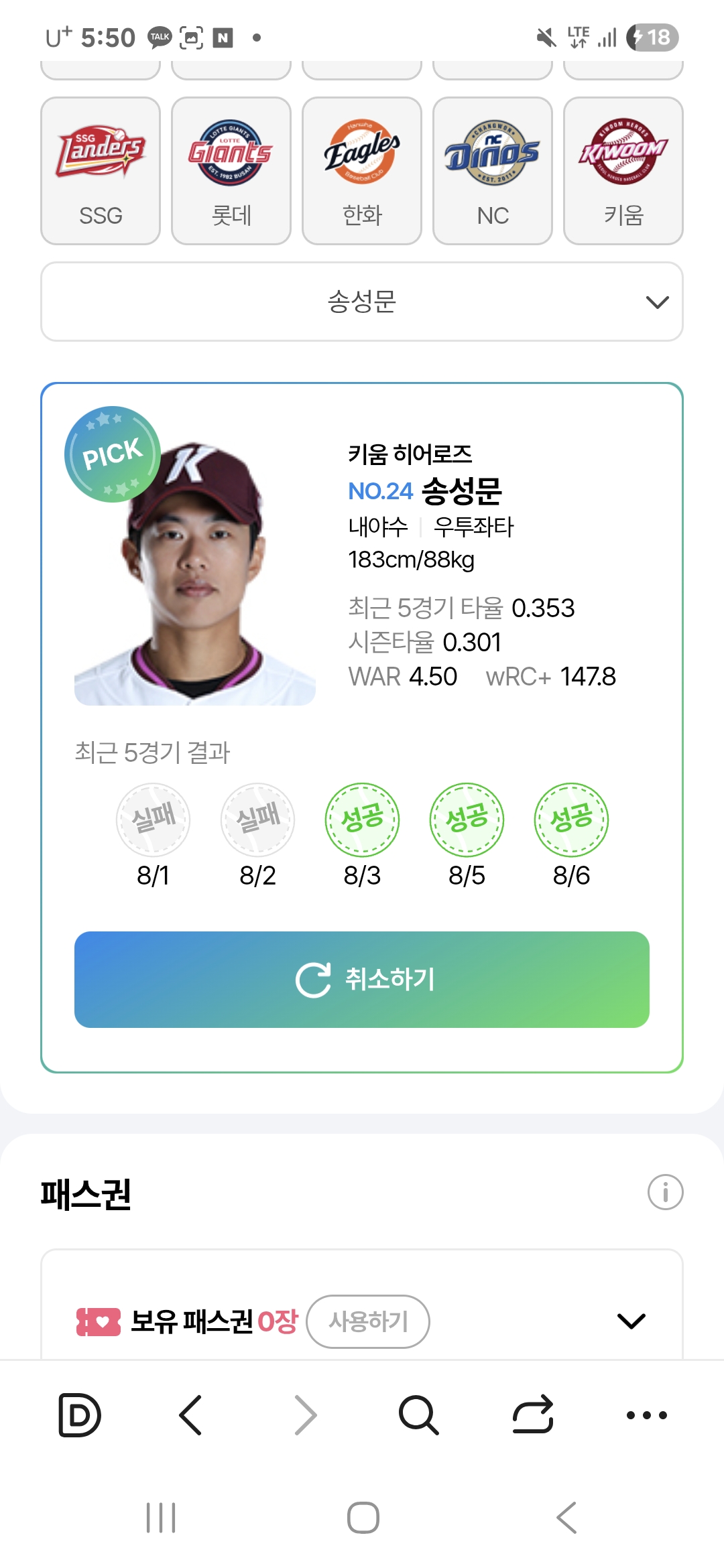
Task: Go back with the browser back arrow
Action: 191,1415
